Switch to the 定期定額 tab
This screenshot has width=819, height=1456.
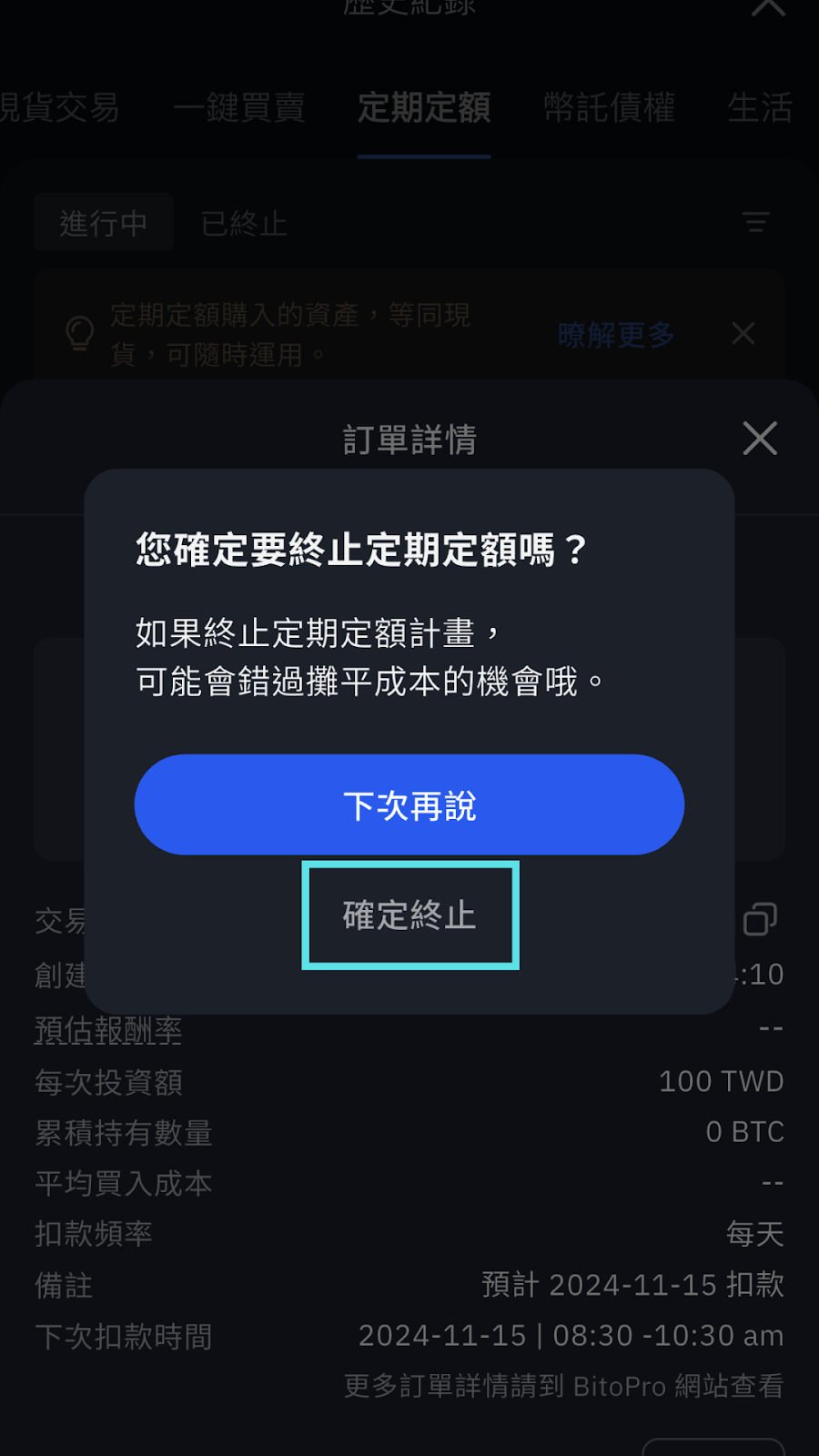[424, 108]
